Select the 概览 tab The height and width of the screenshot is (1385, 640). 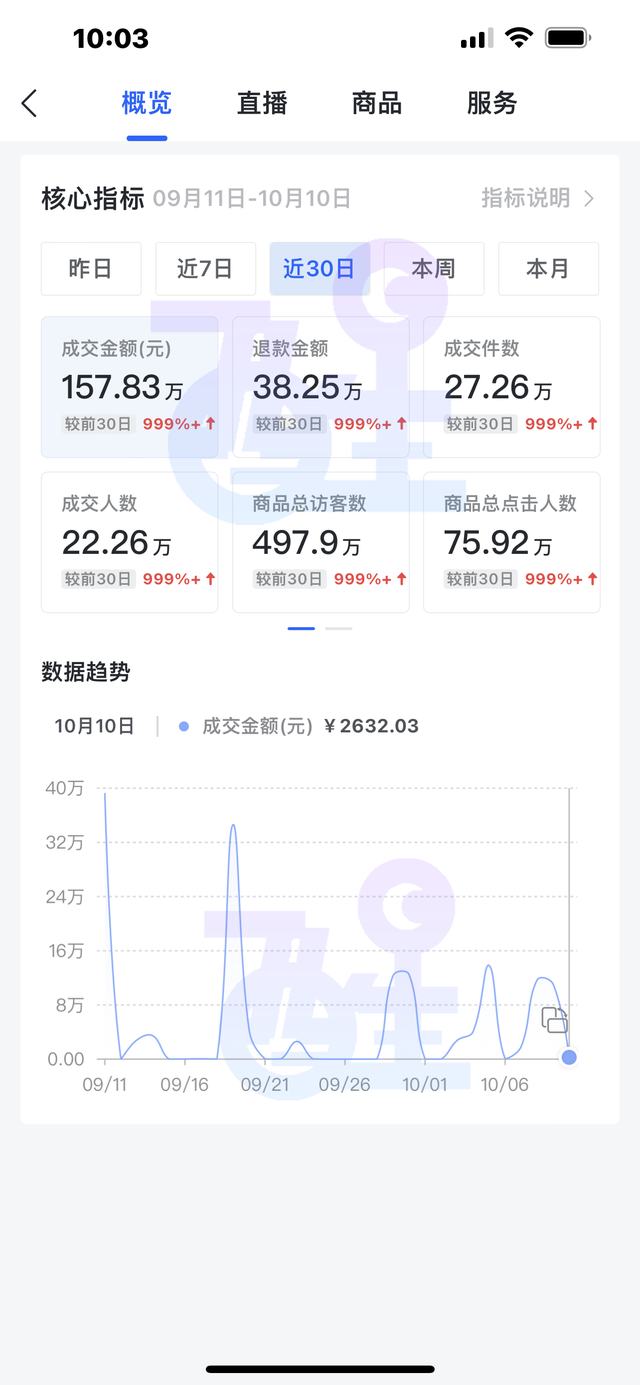[147, 102]
